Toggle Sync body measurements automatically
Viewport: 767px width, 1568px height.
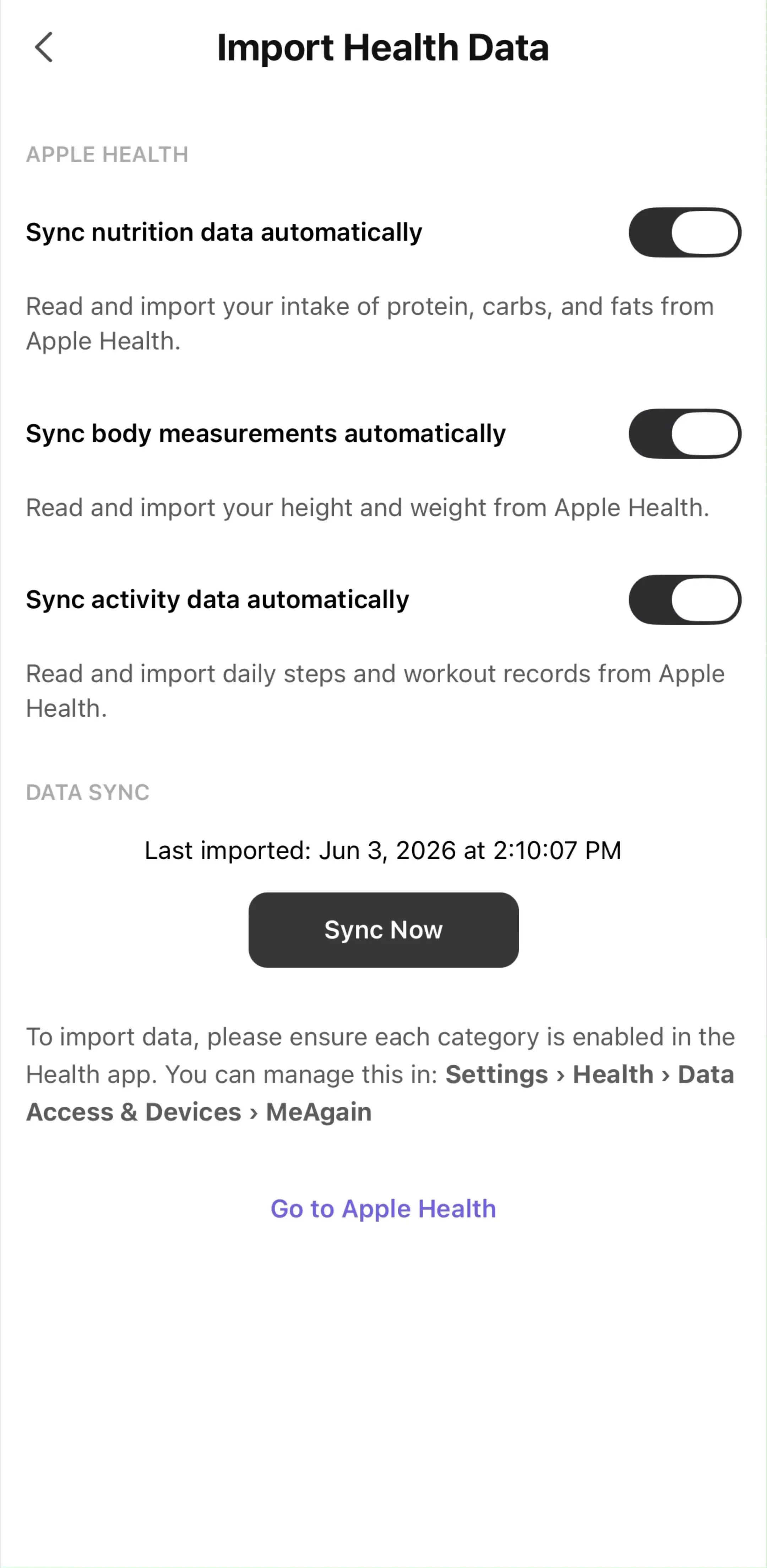(684, 433)
